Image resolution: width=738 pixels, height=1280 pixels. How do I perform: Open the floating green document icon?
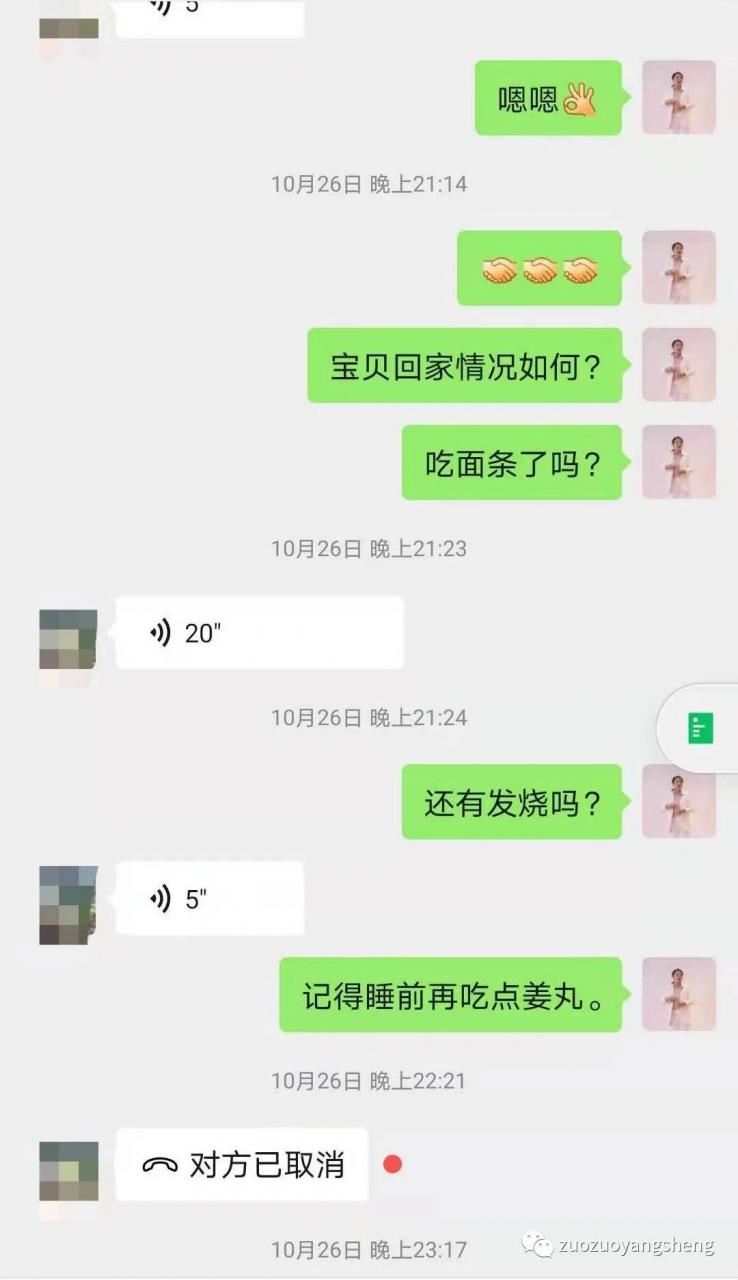click(x=701, y=728)
